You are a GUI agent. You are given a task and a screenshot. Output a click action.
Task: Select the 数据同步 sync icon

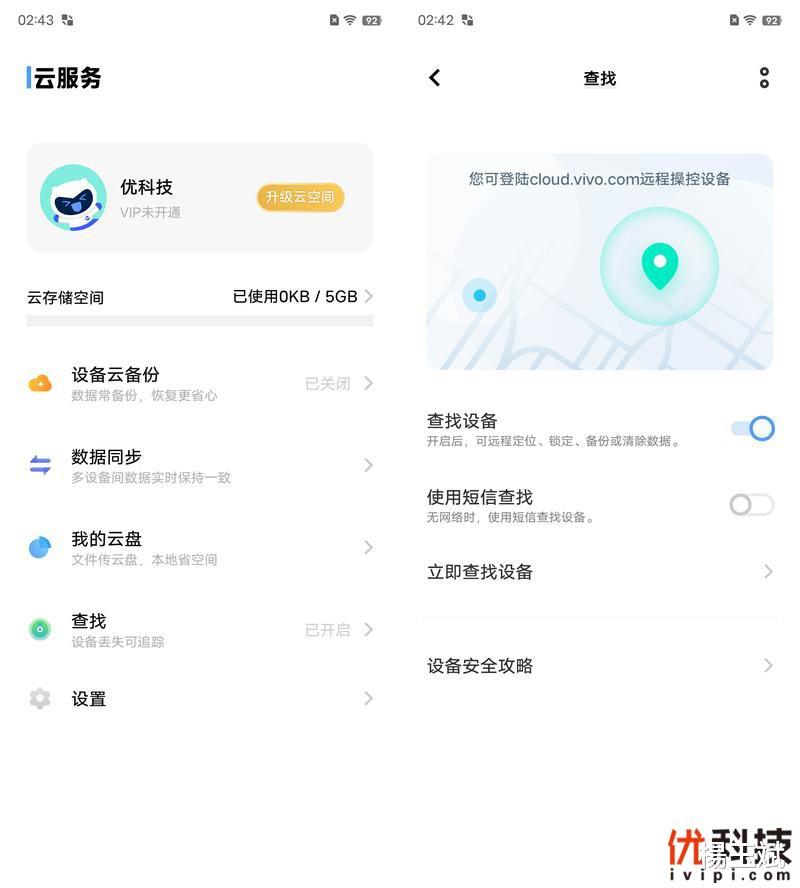[40, 464]
